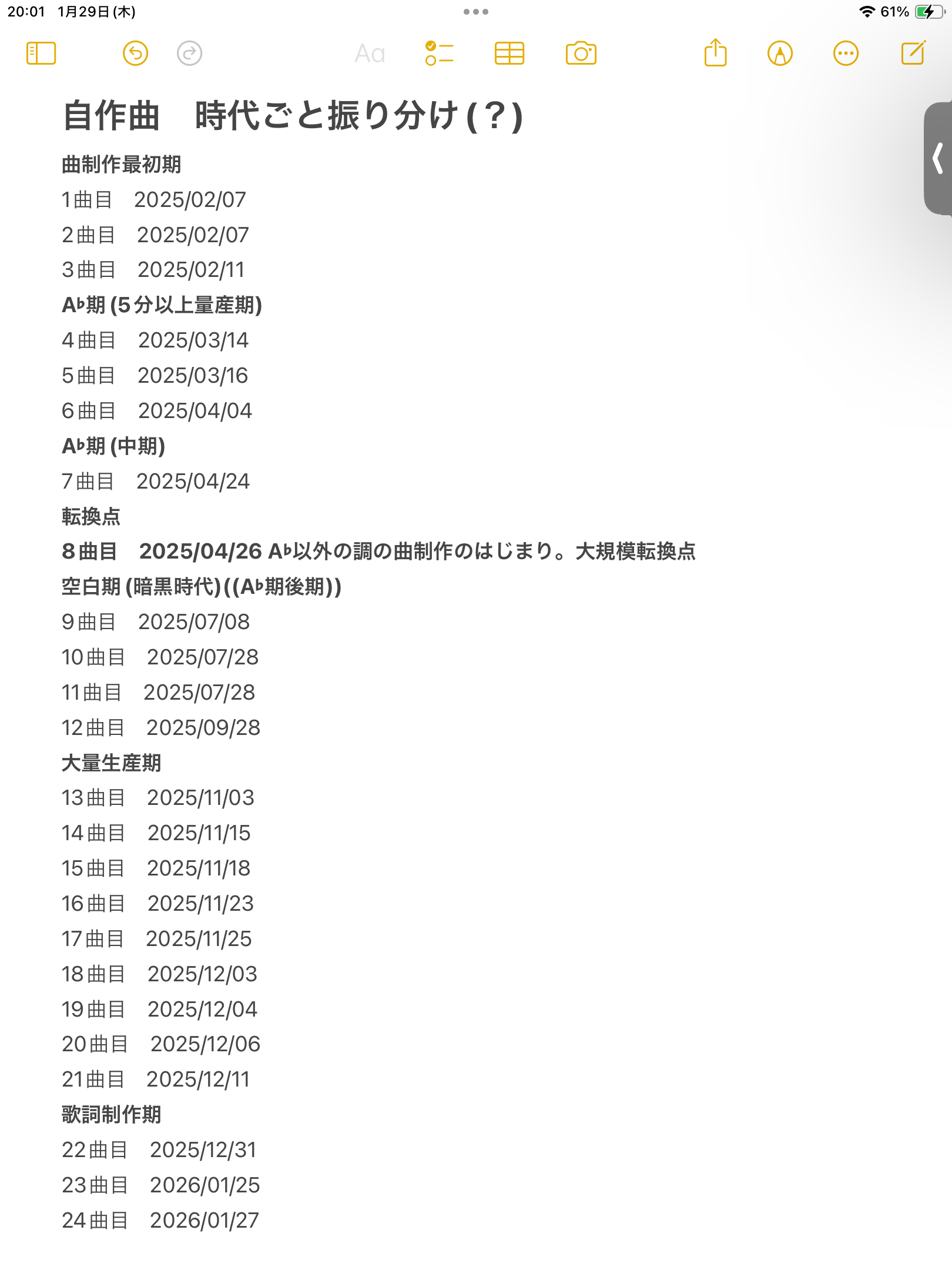Screen dimensions: 952x1270
Task: Open the camera attachment options
Action: pos(581,54)
